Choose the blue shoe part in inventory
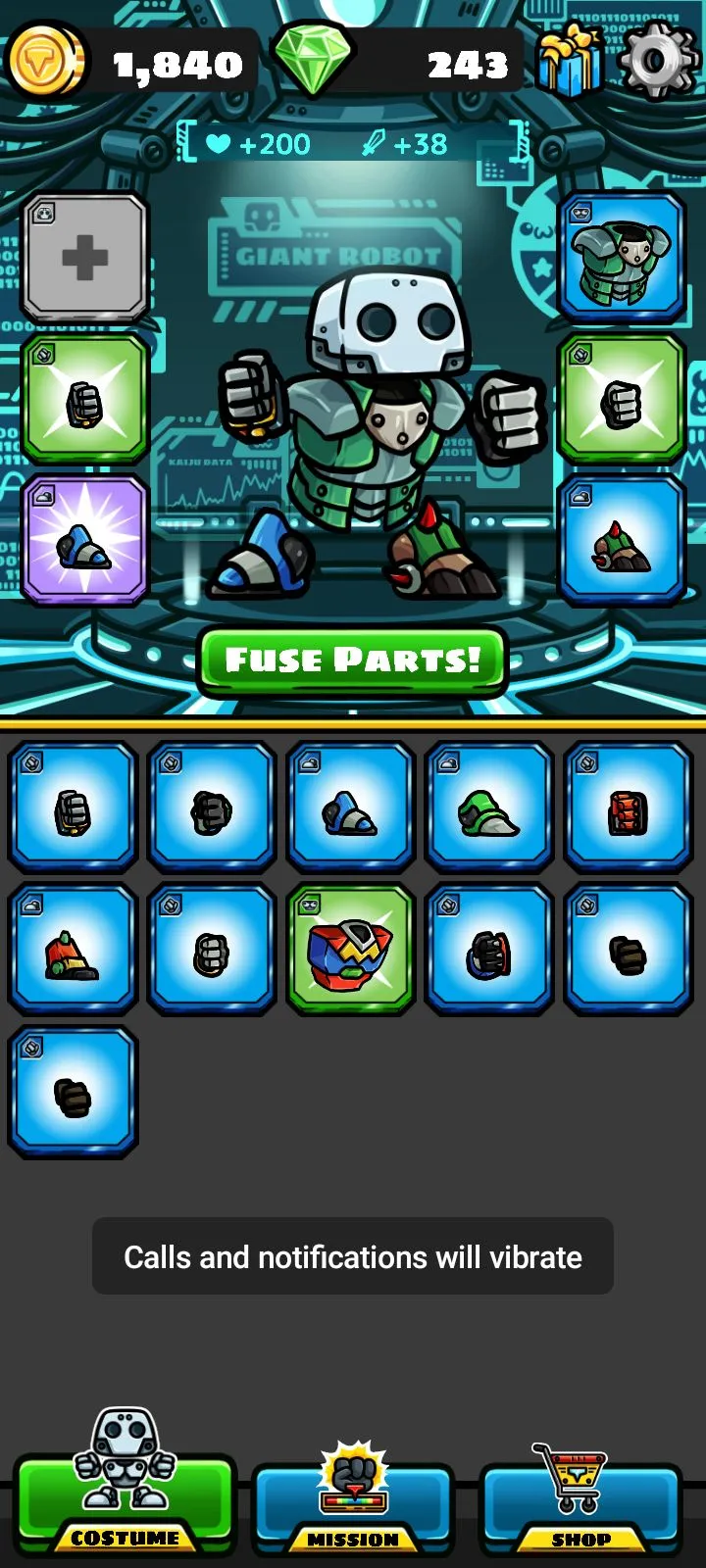 [x=350, y=808]
